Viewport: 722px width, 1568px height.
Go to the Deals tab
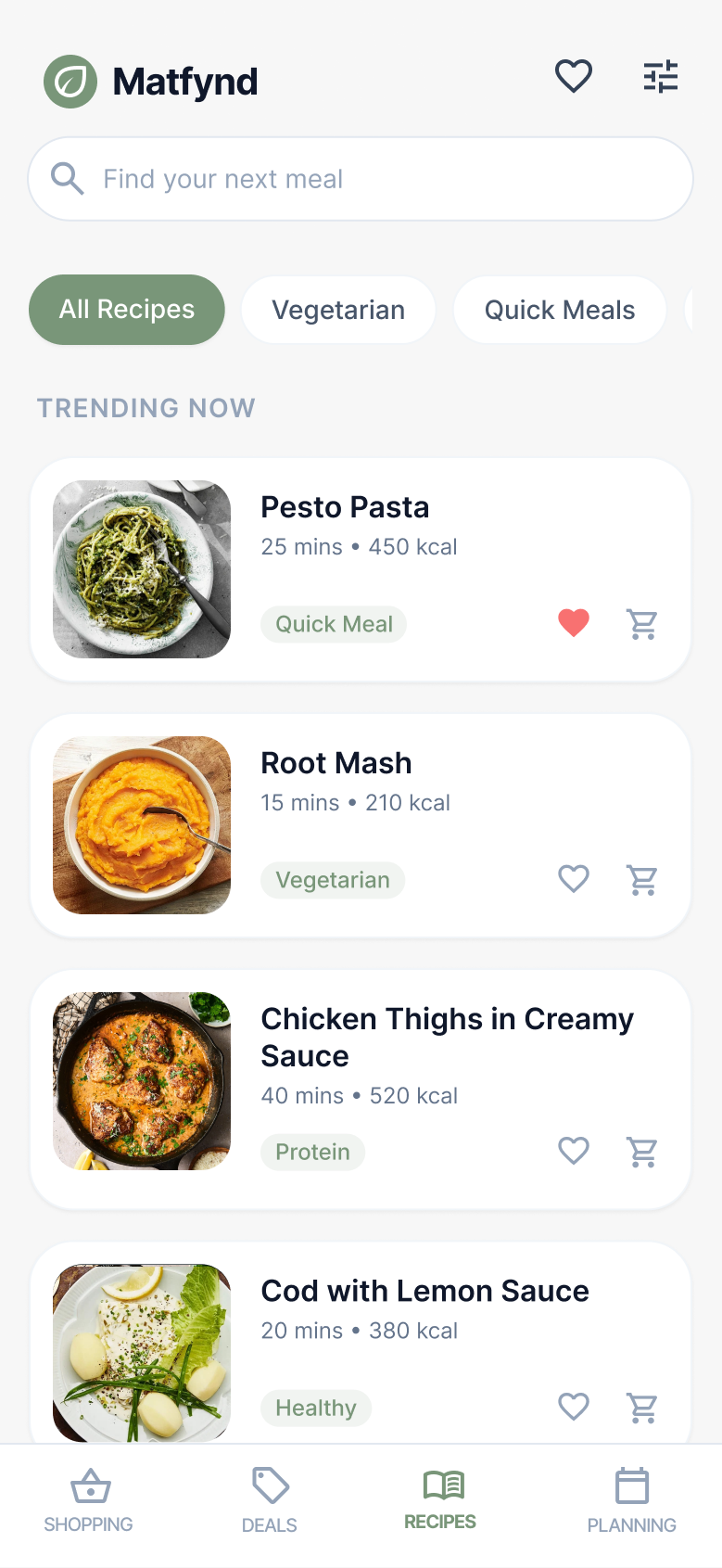click(x=270, y=1500)
